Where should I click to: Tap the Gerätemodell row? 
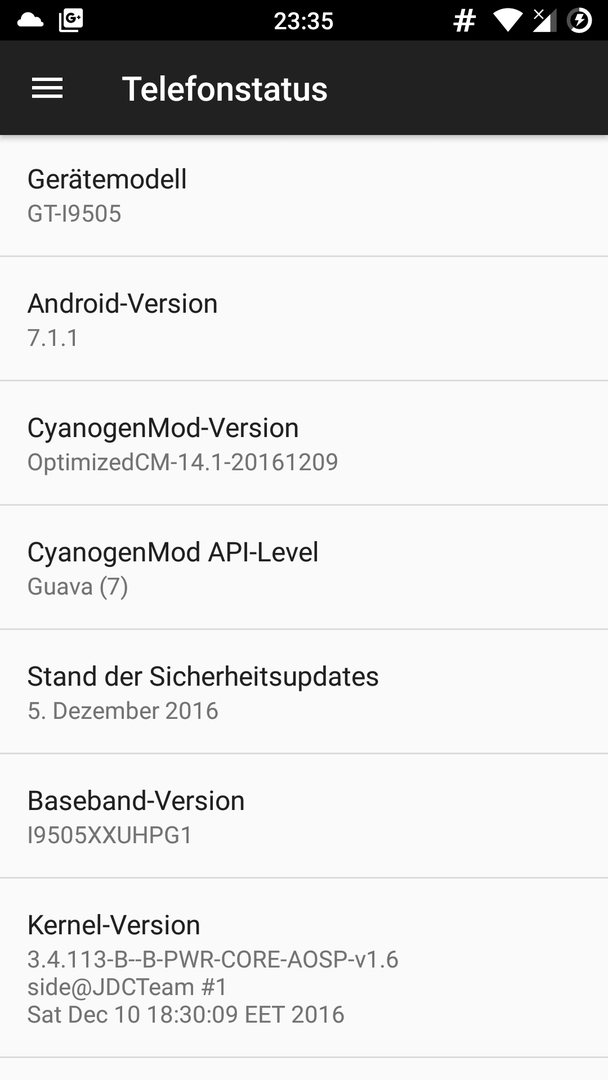(304, 195)
